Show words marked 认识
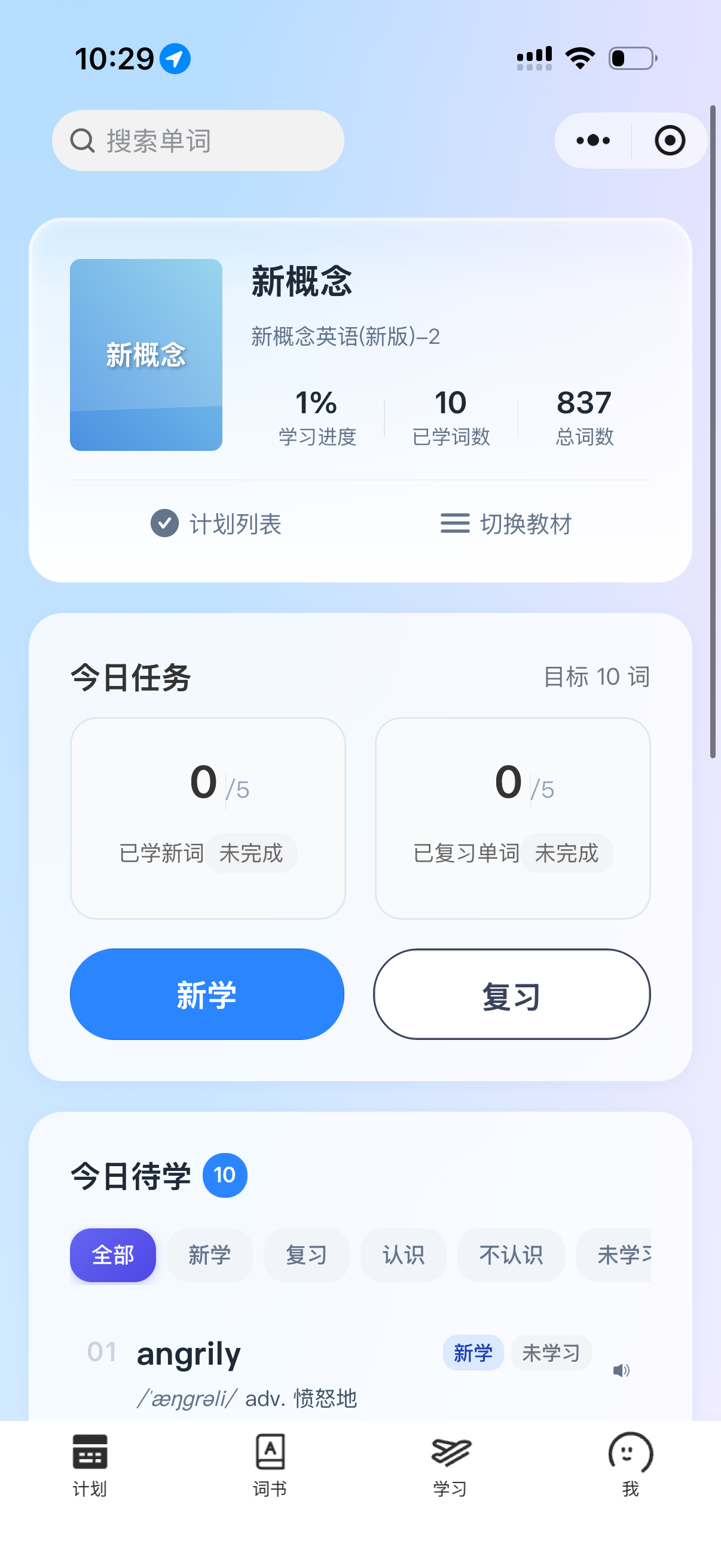 403,1255
